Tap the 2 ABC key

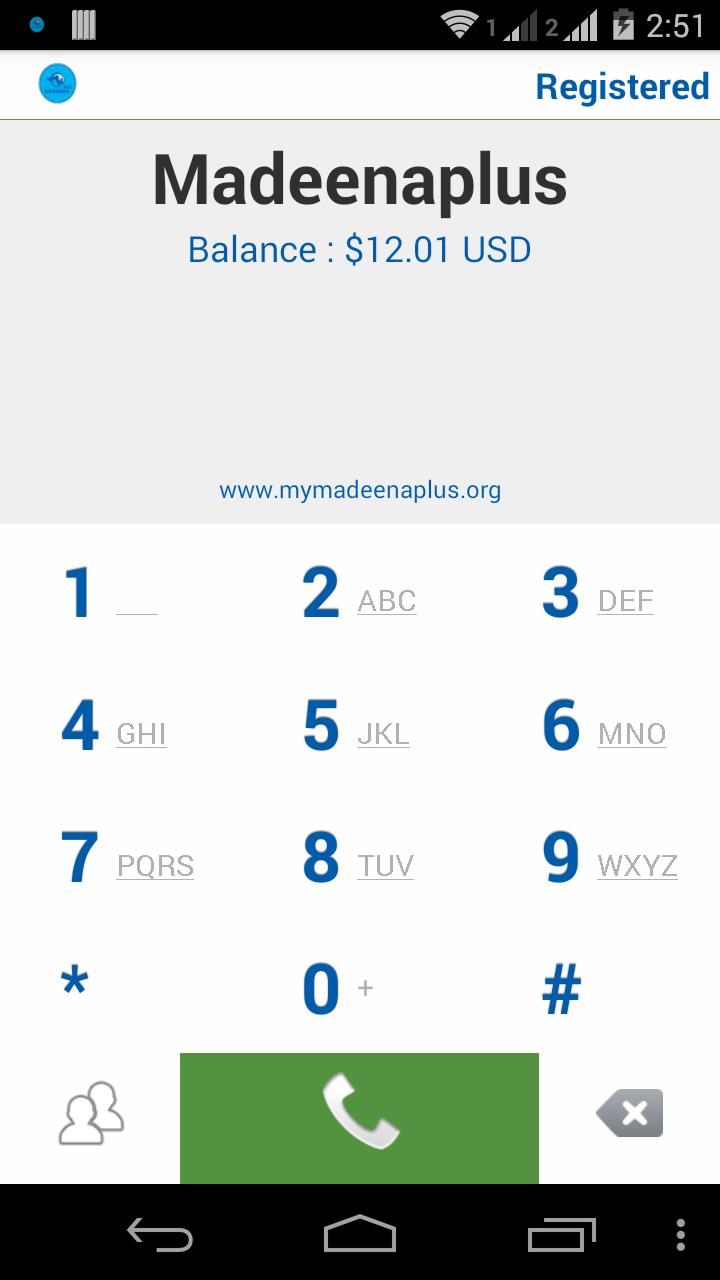(x=358, y=594)
